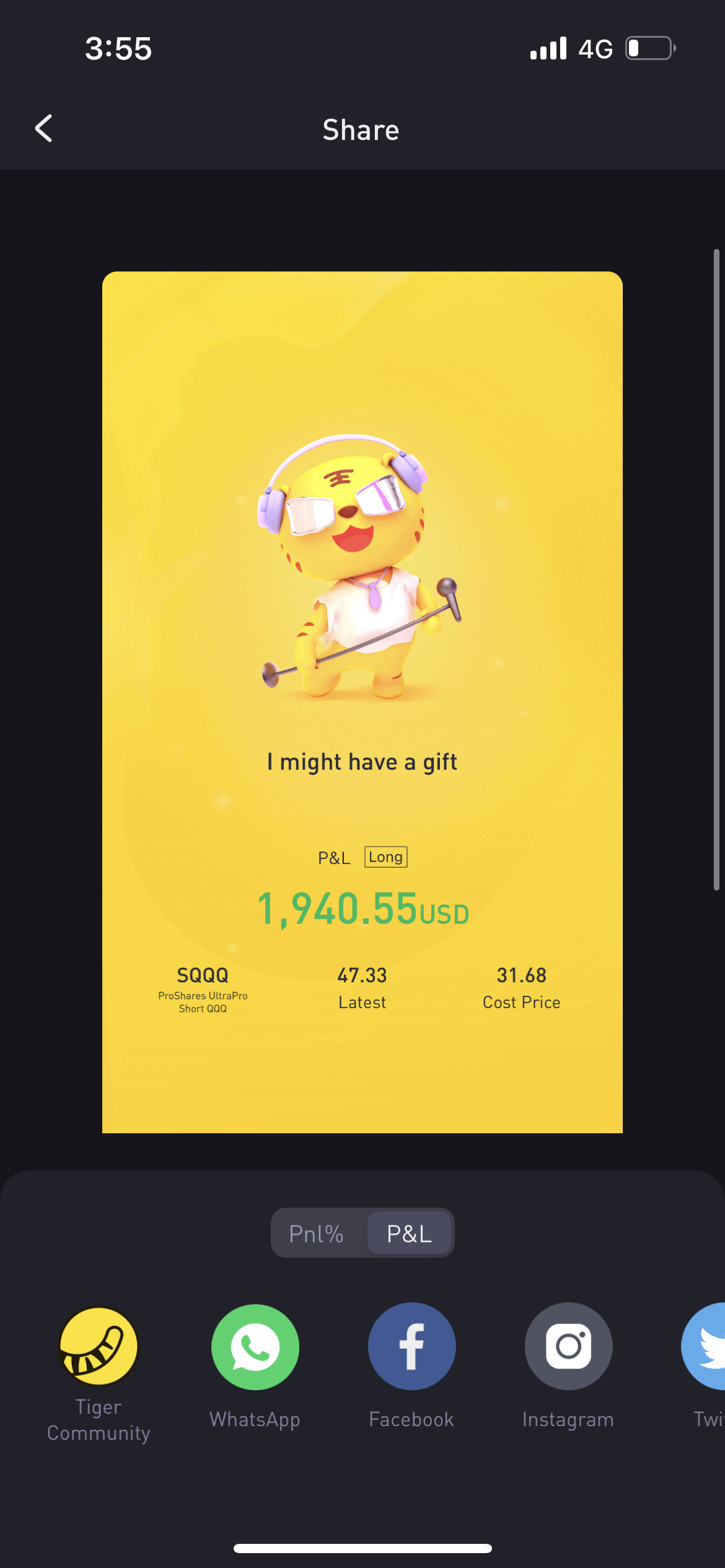Switch to the Pnl% view

pos(317,1234)
